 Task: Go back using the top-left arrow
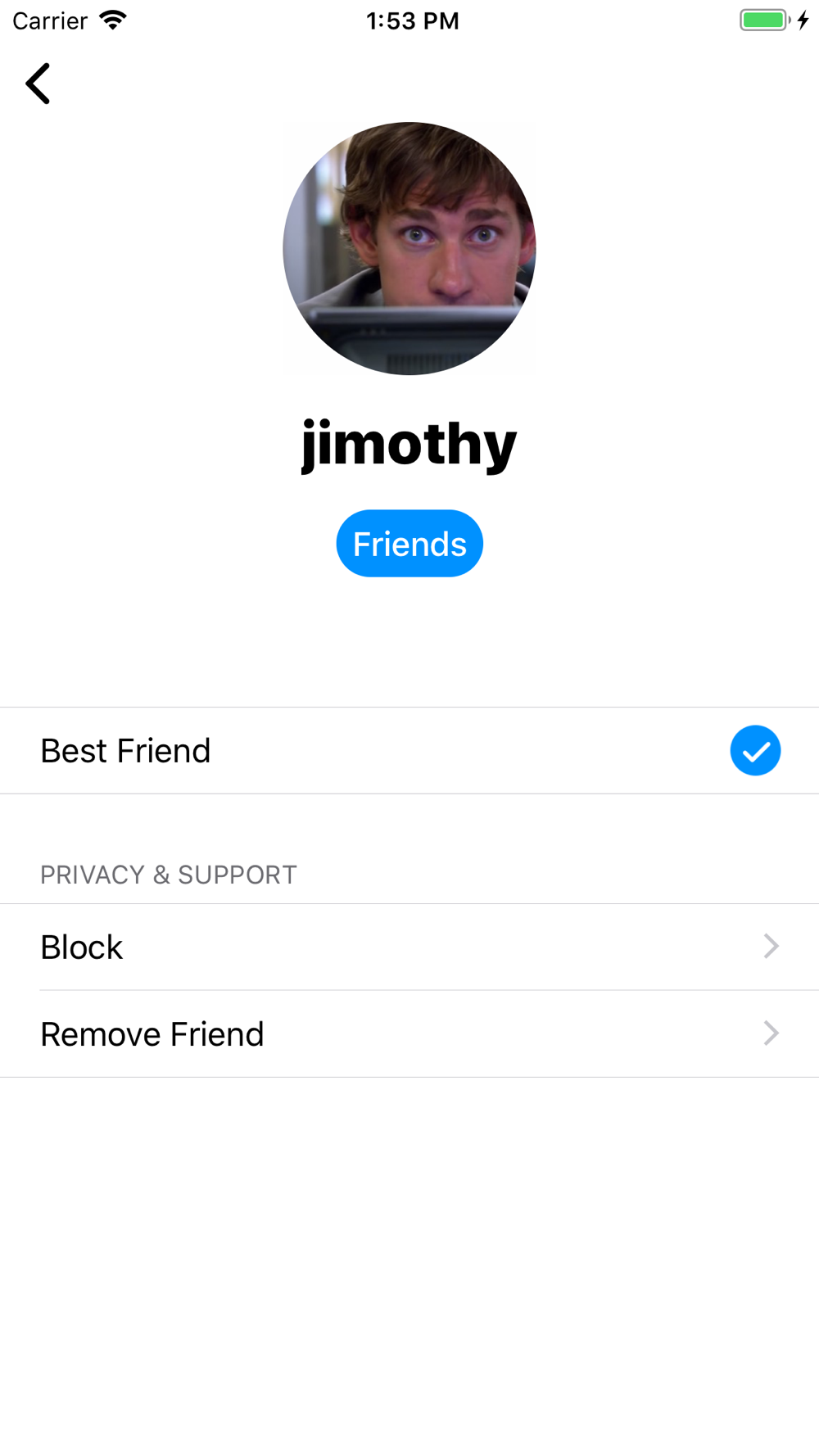click(38, 84)
